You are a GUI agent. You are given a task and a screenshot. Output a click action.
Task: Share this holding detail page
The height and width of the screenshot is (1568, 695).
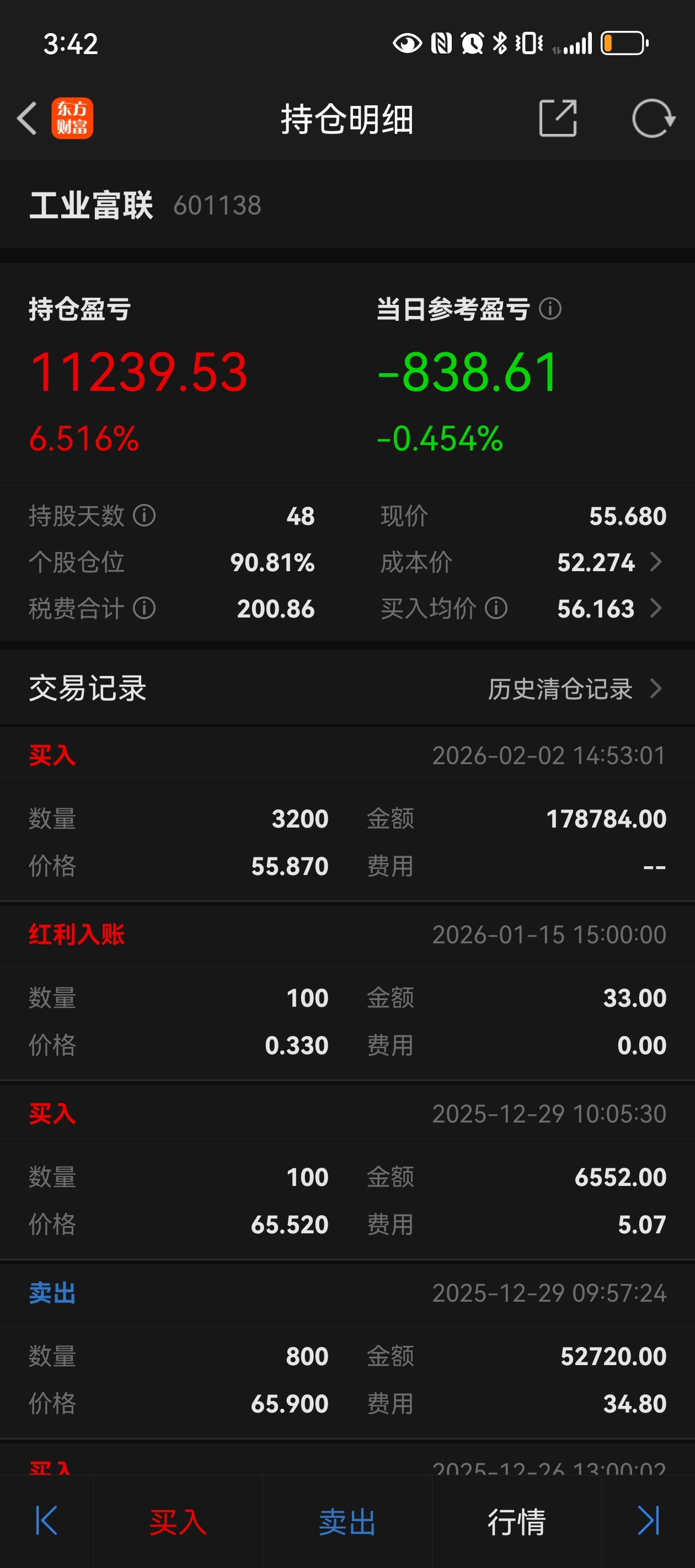pyautogui.click(x=557, y=118)
